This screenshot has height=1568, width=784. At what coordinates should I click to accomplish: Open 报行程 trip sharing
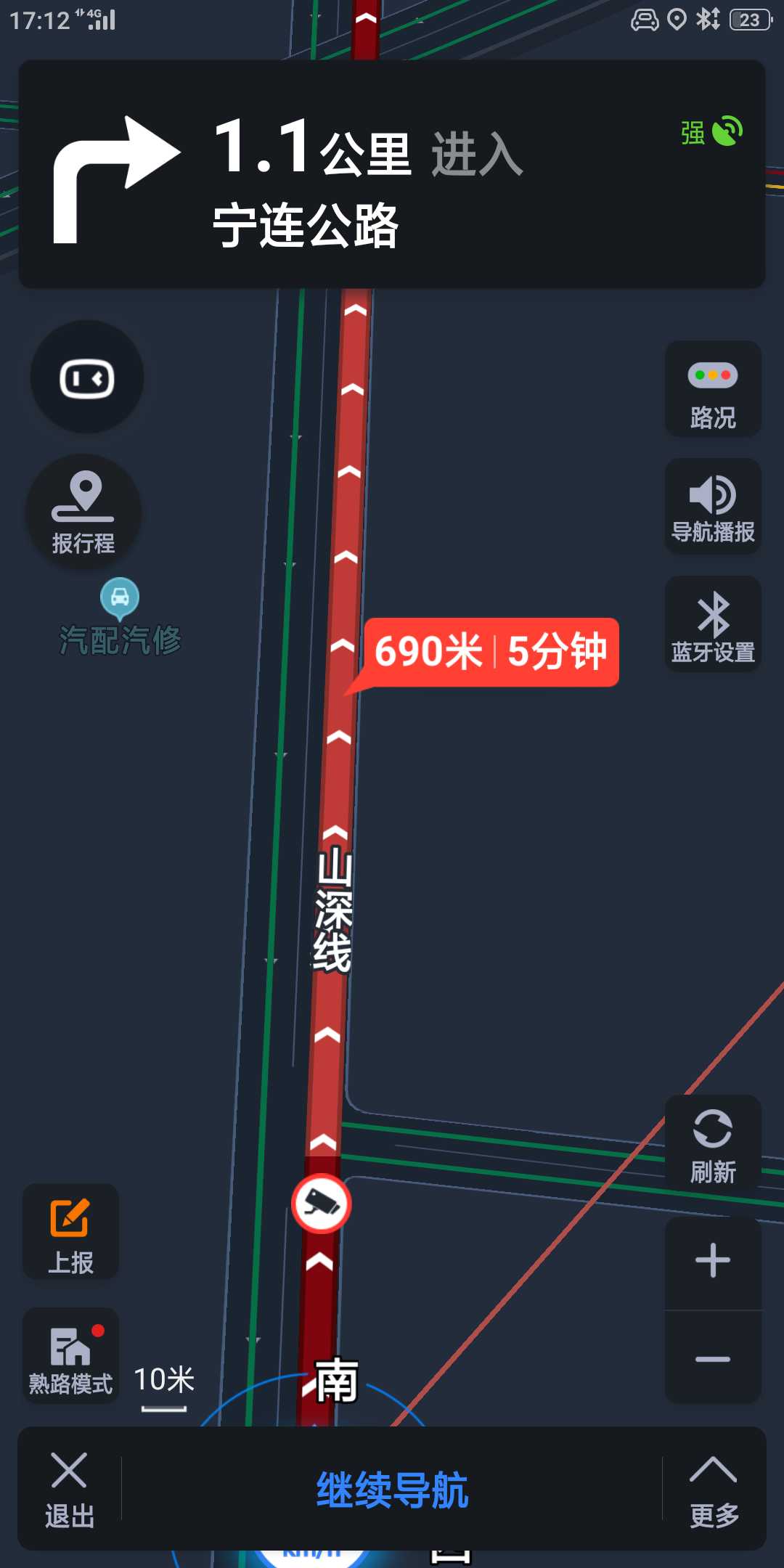[83, 511]
